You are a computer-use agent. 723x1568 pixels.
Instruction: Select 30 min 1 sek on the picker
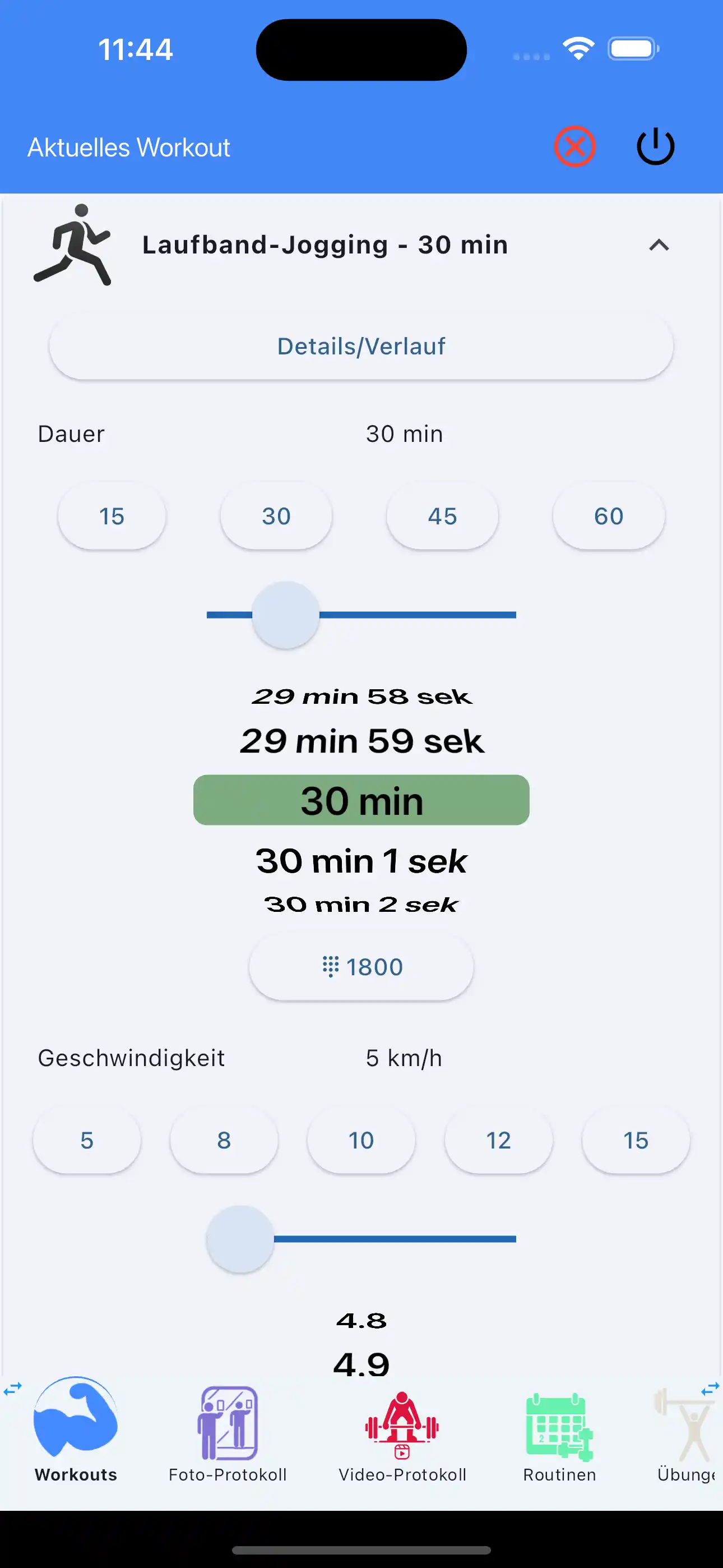tap(361, 860)
